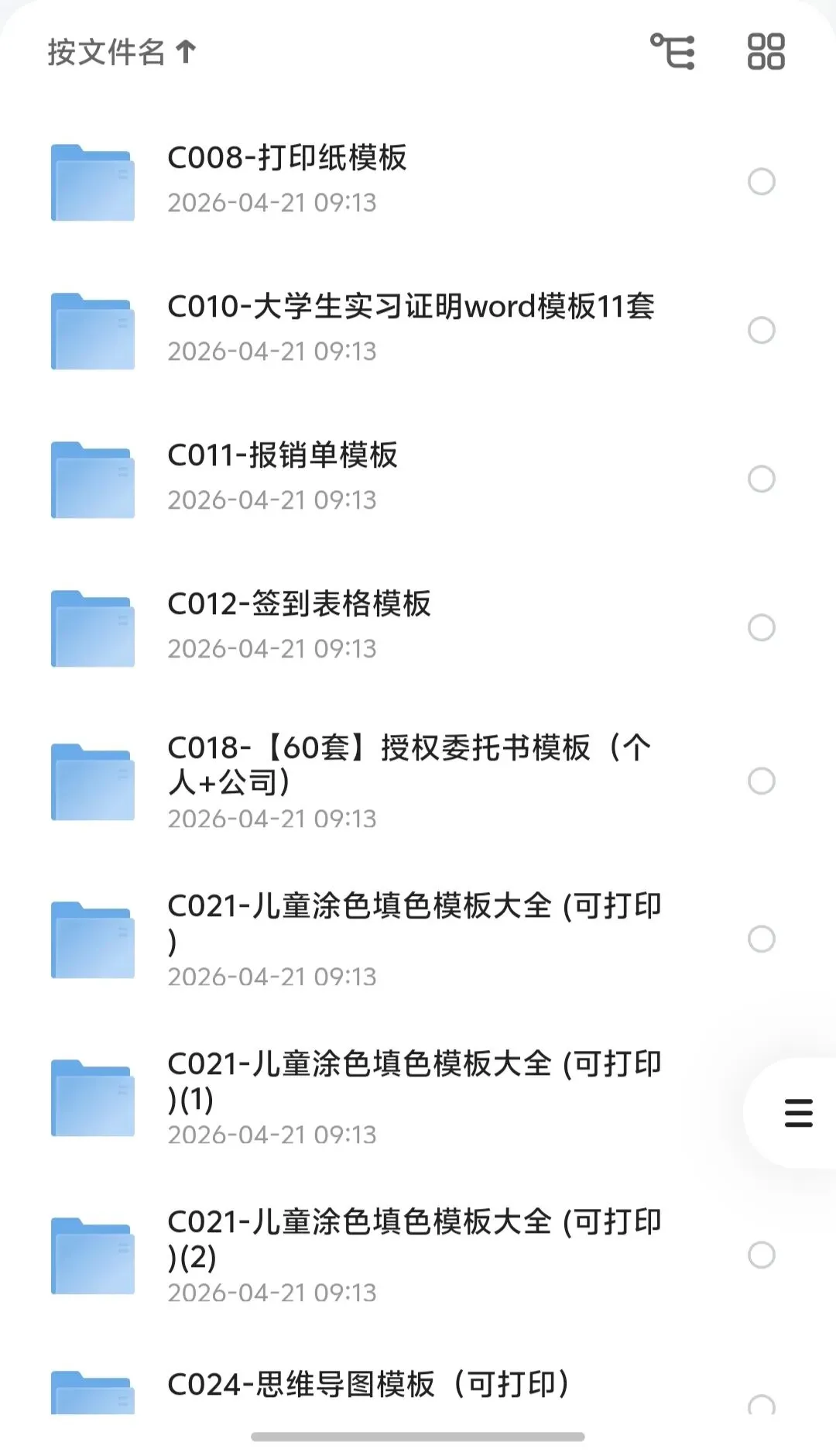Open folder C008-打印纸模板
Viewport: 836px width, 1456px height.
[418, 181]
